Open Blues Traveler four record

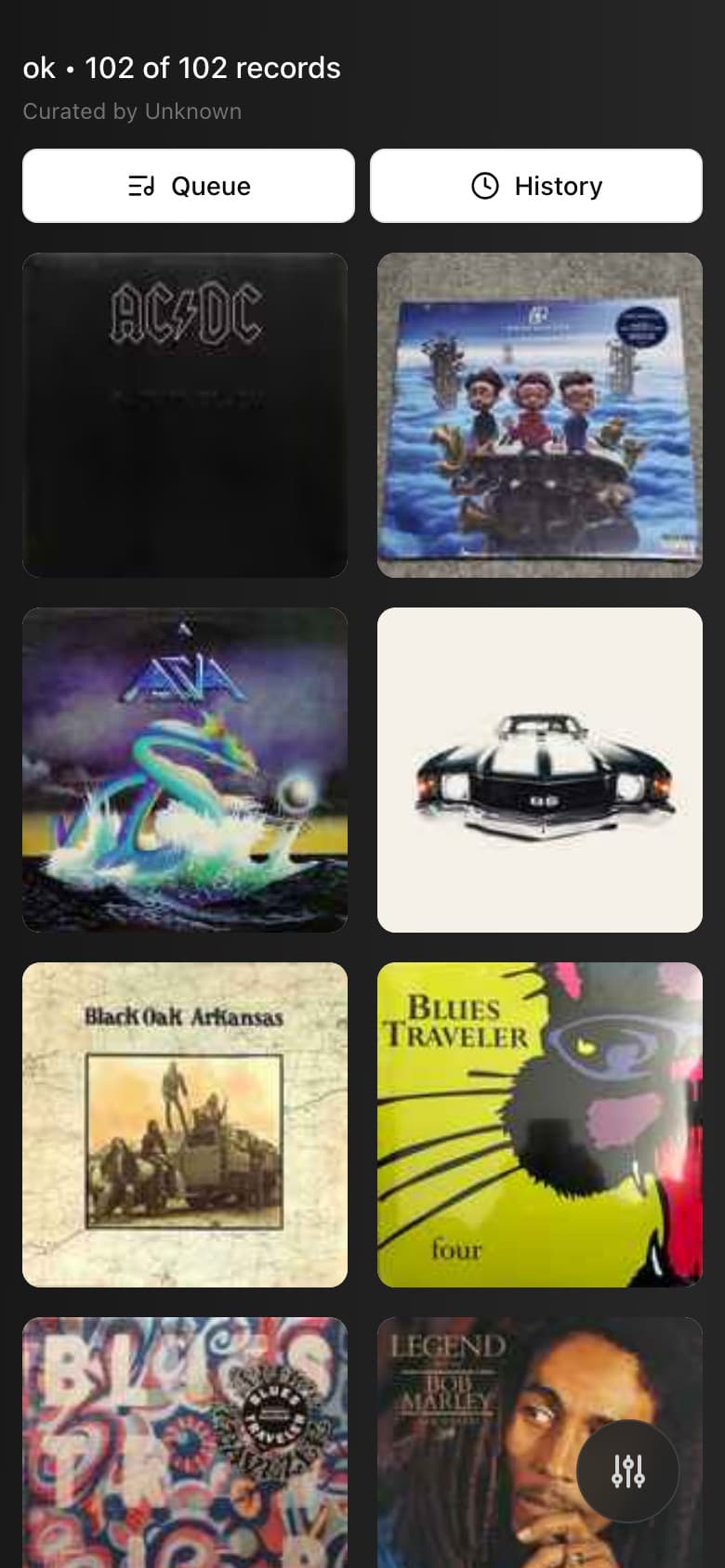(540, 1125)
